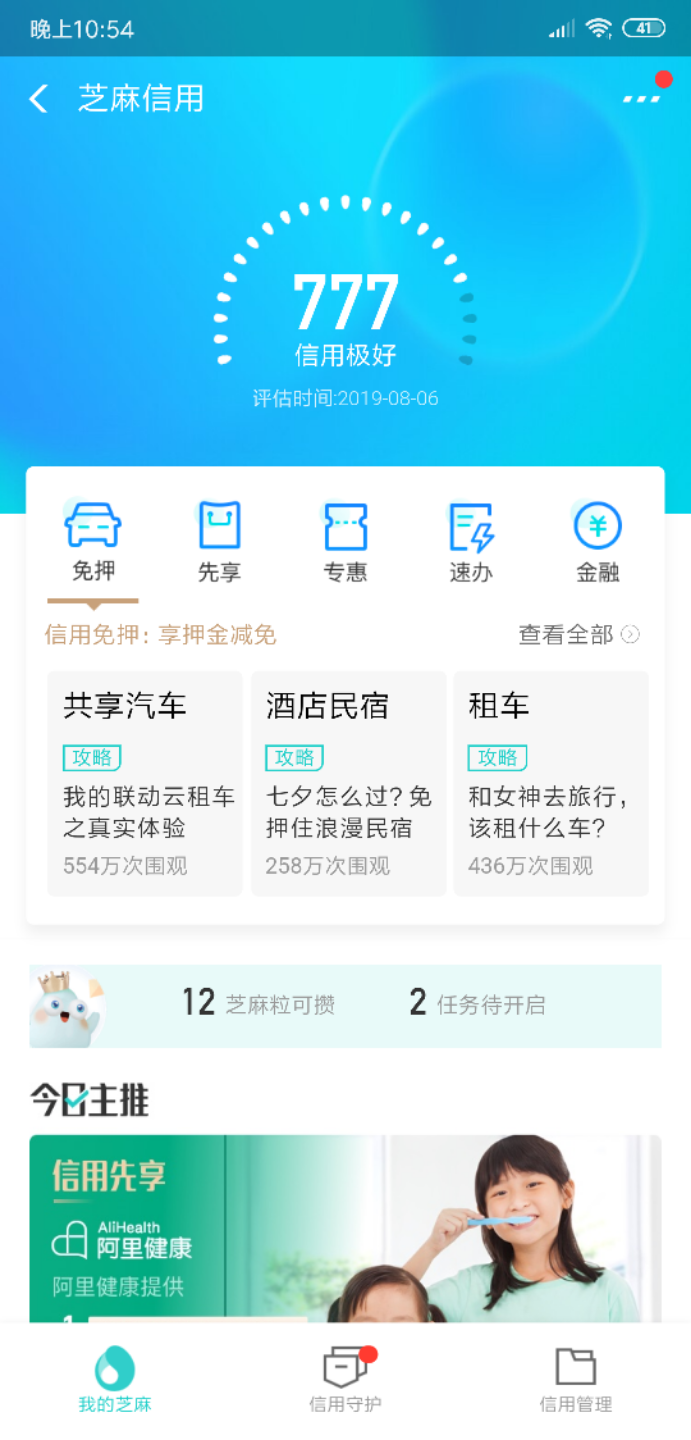The width and height of the screenshot is (691, 1440).
Task: Collect the 12 芝麻粒可攒
Action: tap(258, 1003)
